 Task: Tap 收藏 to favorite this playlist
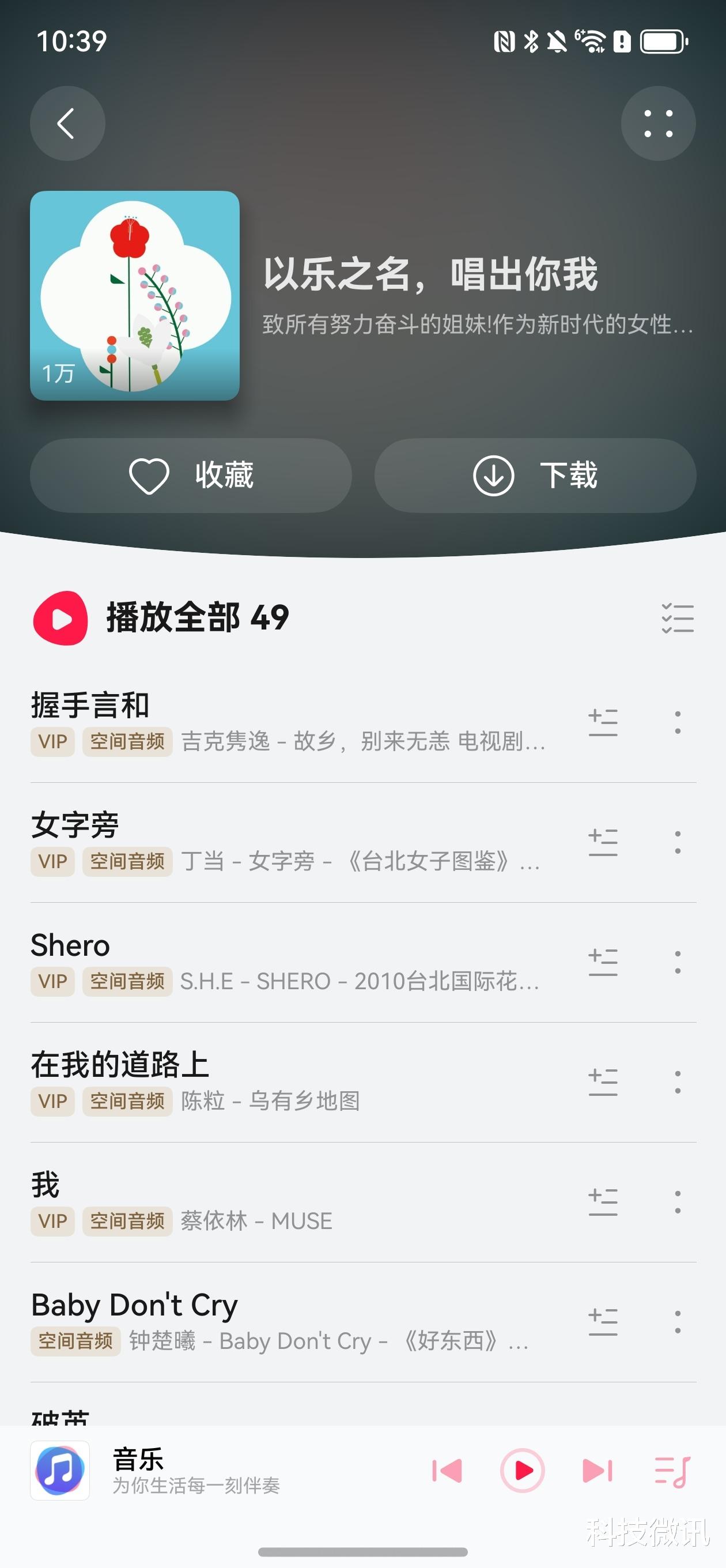(x=191, y=476)
